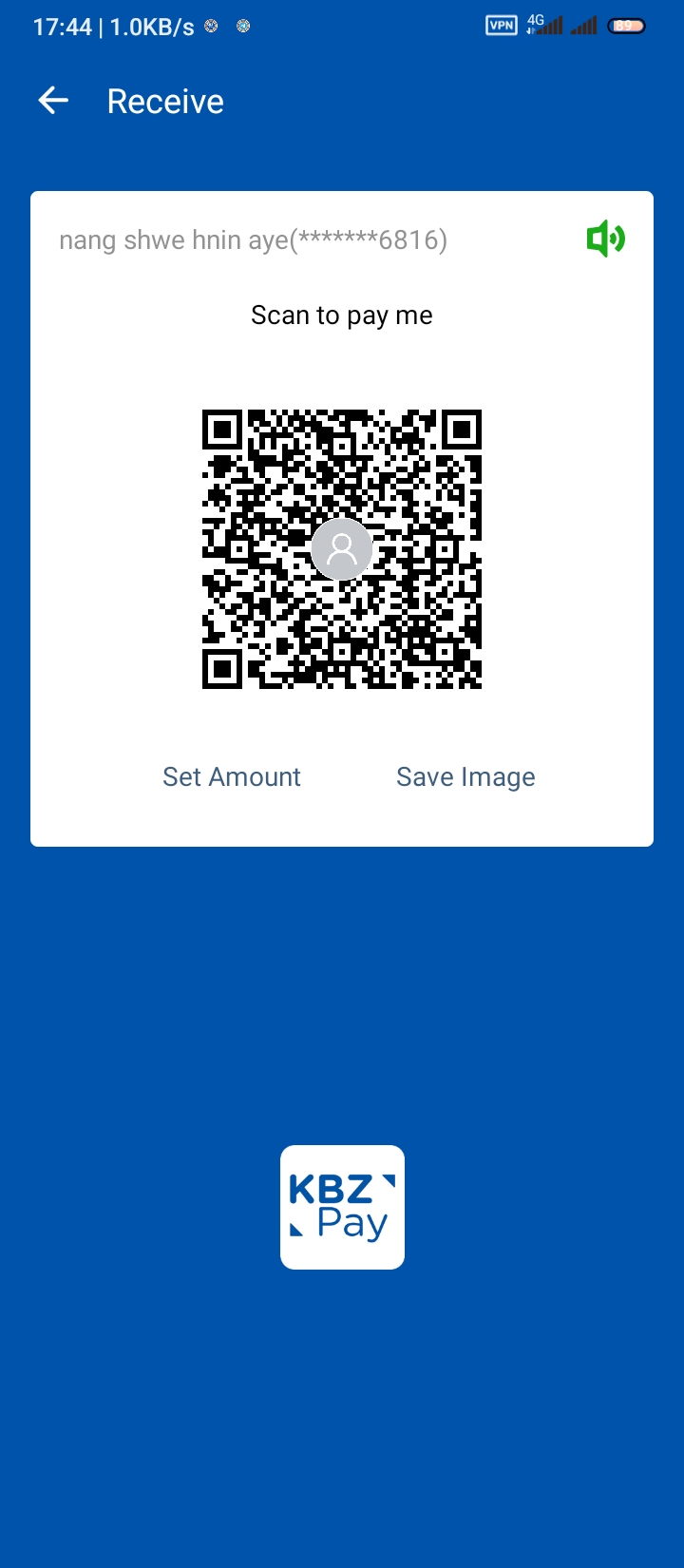Save Image of the payment QR
Screen dimensions: 684x1568
point(465,777)
